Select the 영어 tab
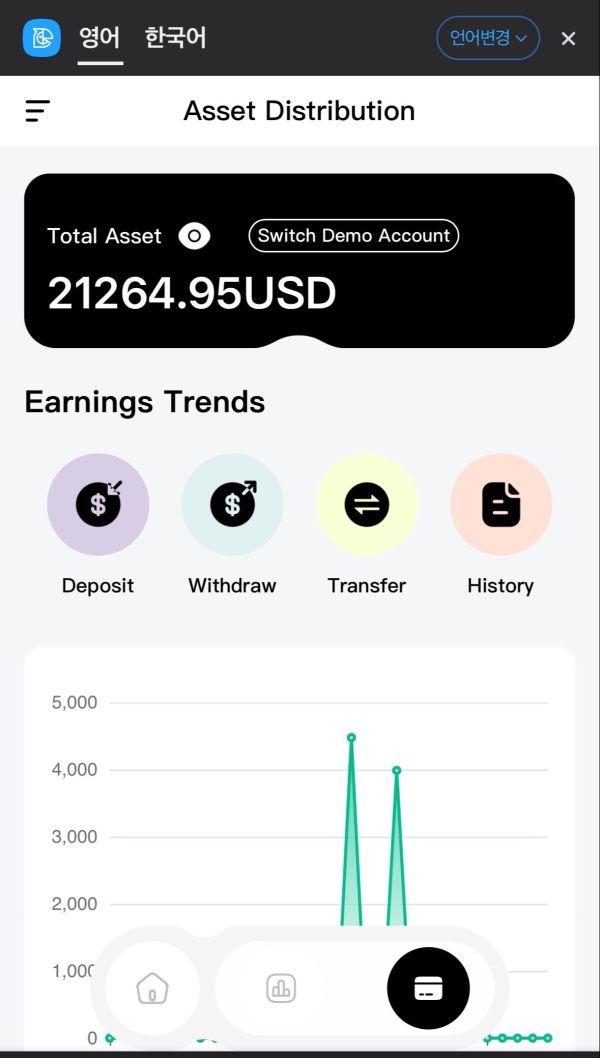The height and width of the screenshot is (1058, 600). click(x=100, y=38)
